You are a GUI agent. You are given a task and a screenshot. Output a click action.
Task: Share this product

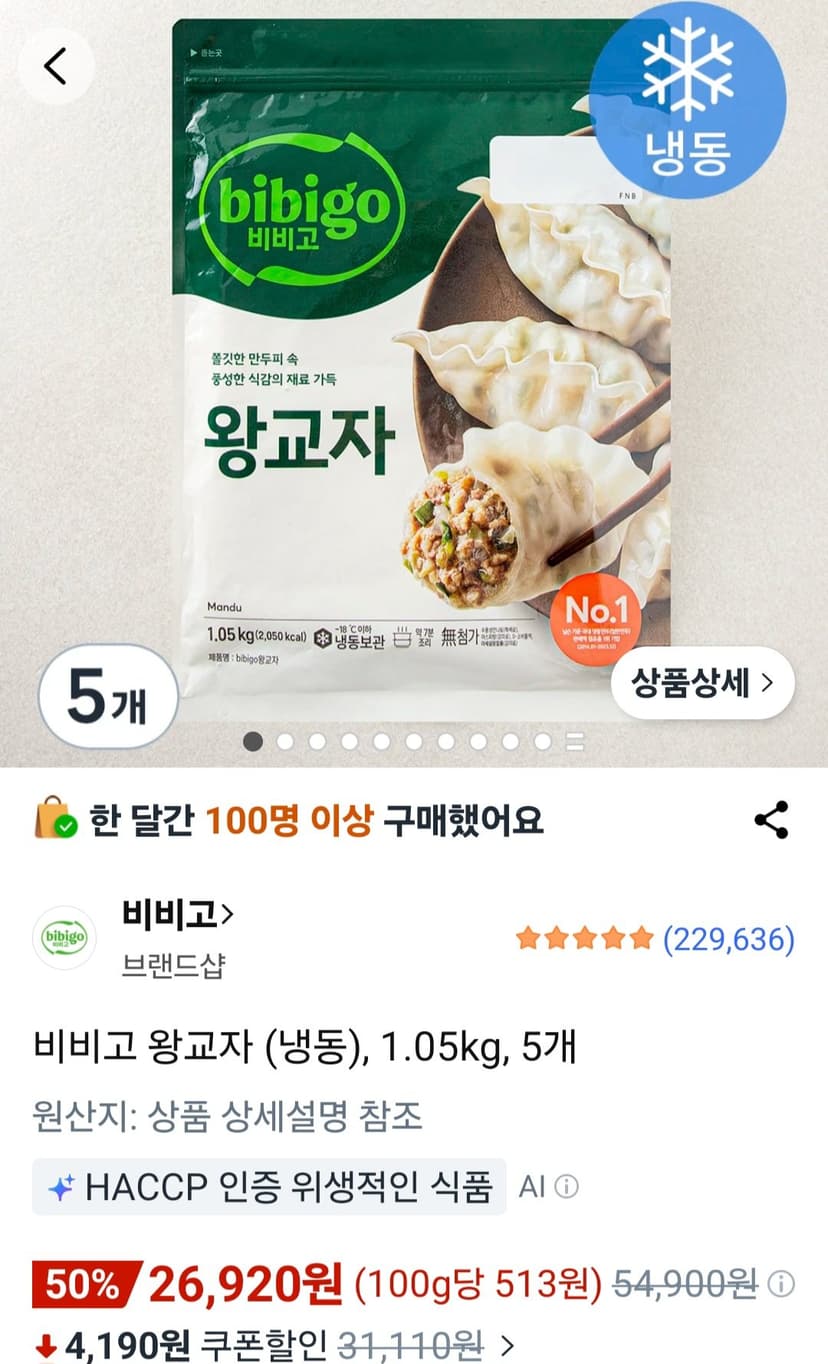coord(771,820)
